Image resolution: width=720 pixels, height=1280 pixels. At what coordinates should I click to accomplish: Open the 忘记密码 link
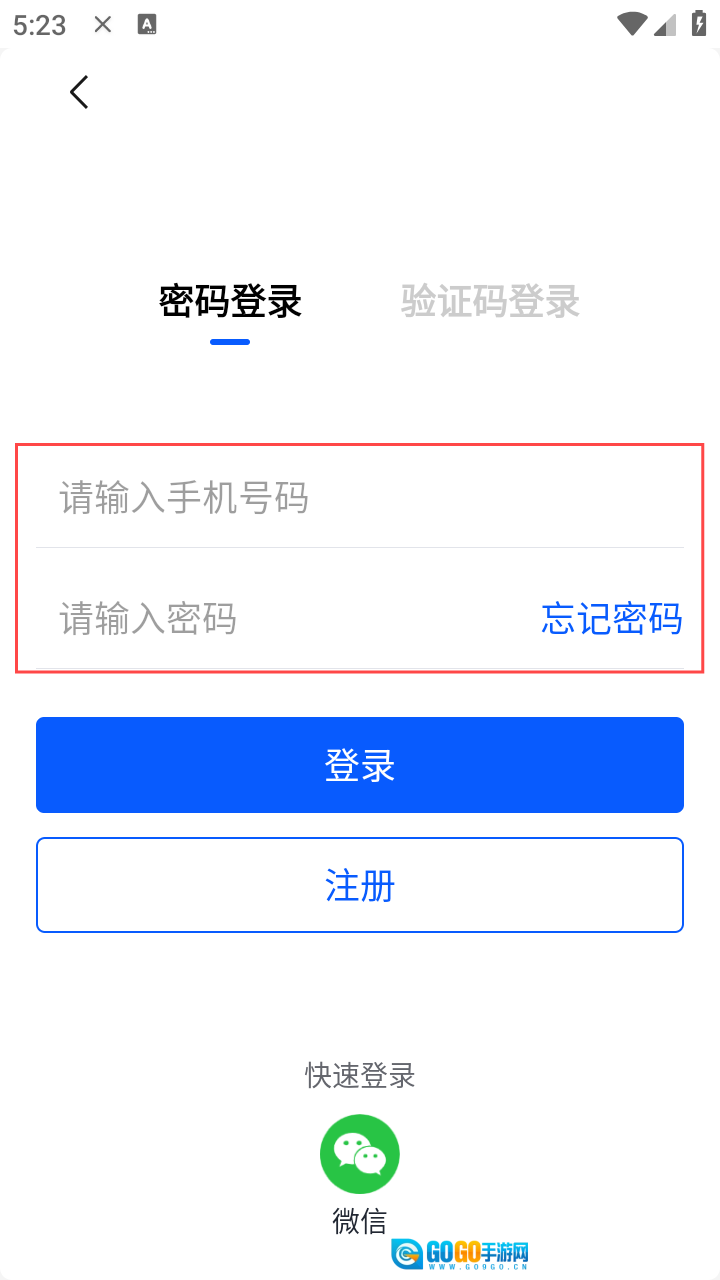pyautogui.click(x=611, y=619)
